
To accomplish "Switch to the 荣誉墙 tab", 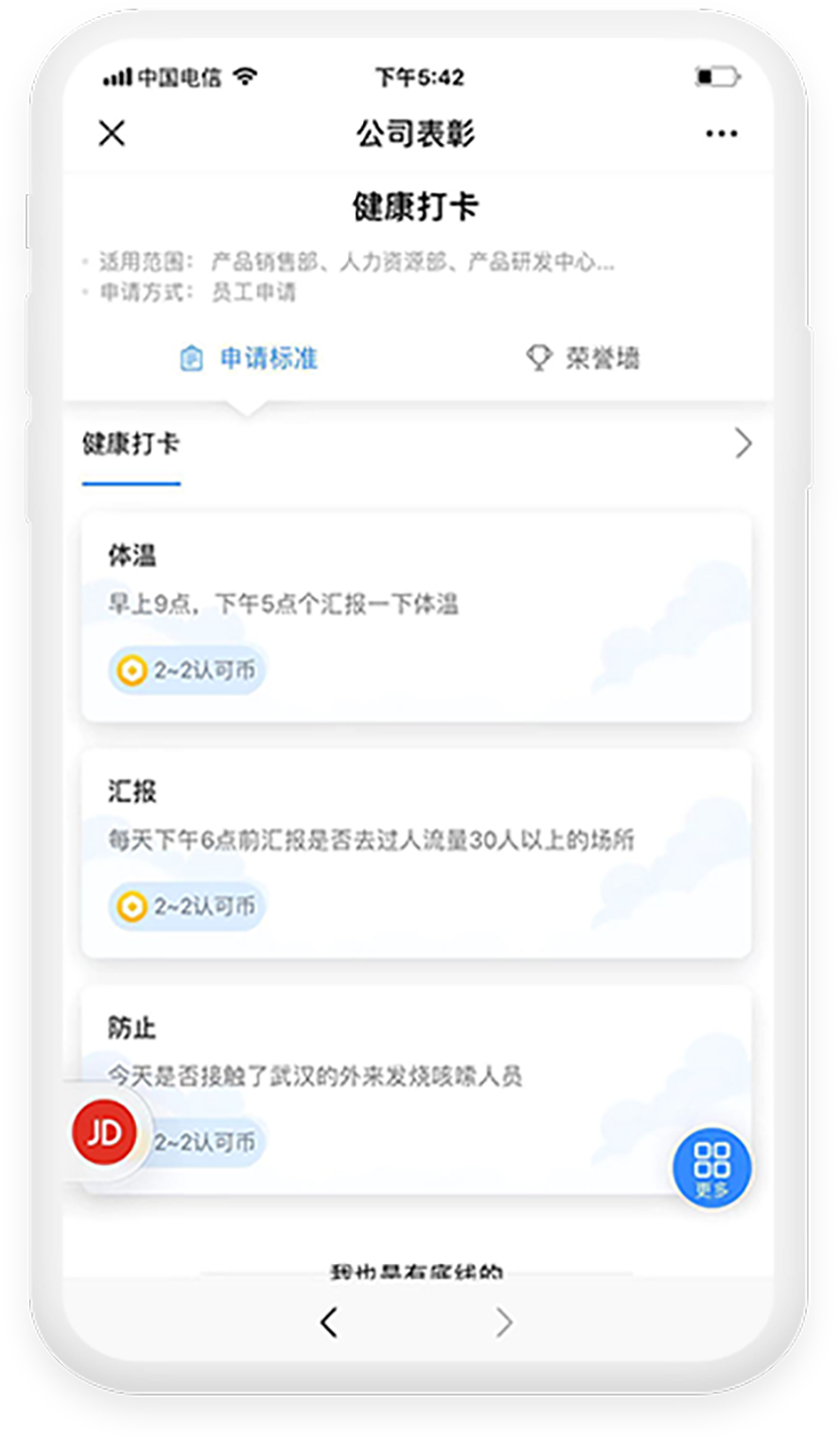I will pos(583,359).
